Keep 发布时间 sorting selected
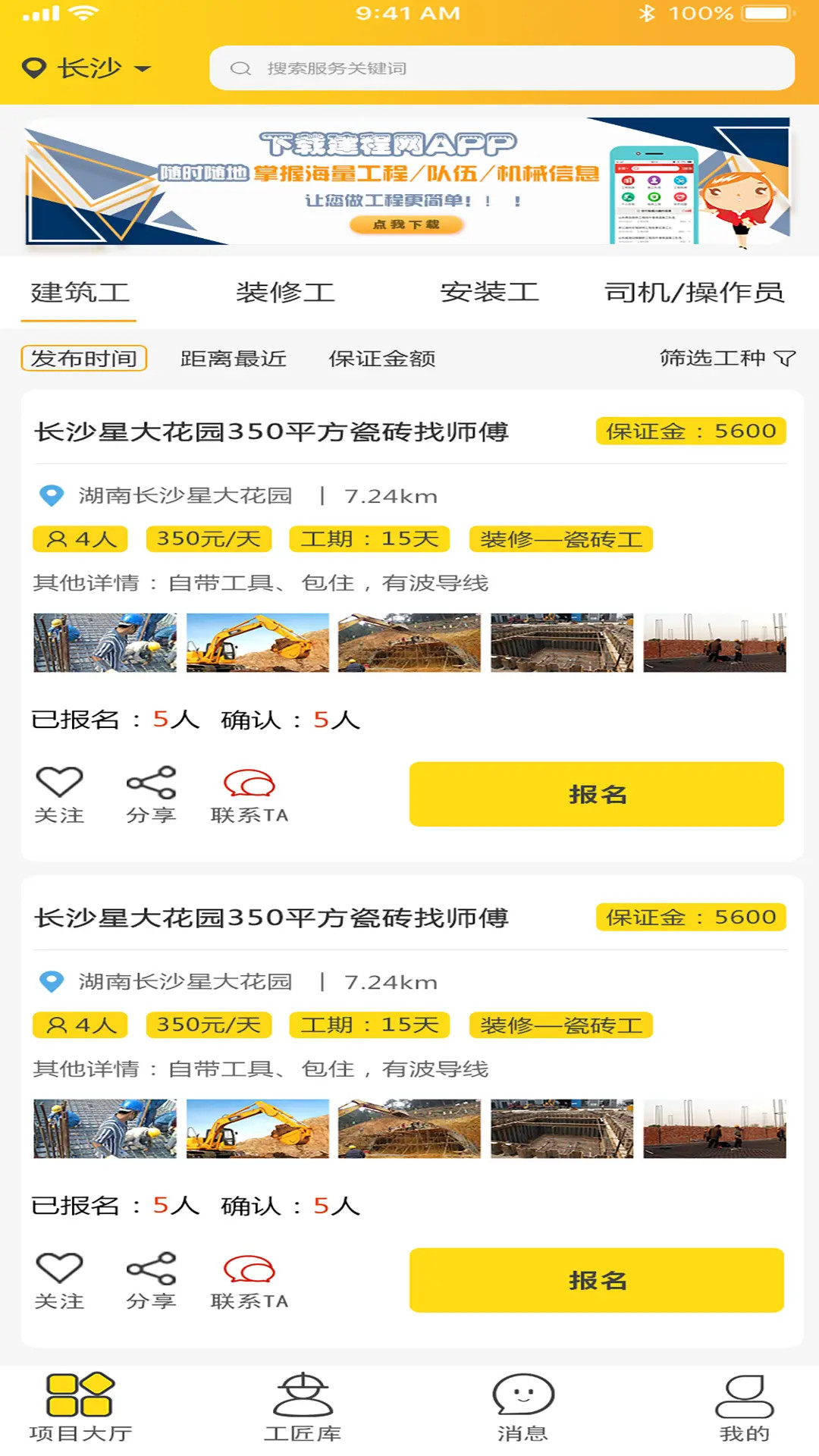The image size is (819, 1456). pos(83,359)
